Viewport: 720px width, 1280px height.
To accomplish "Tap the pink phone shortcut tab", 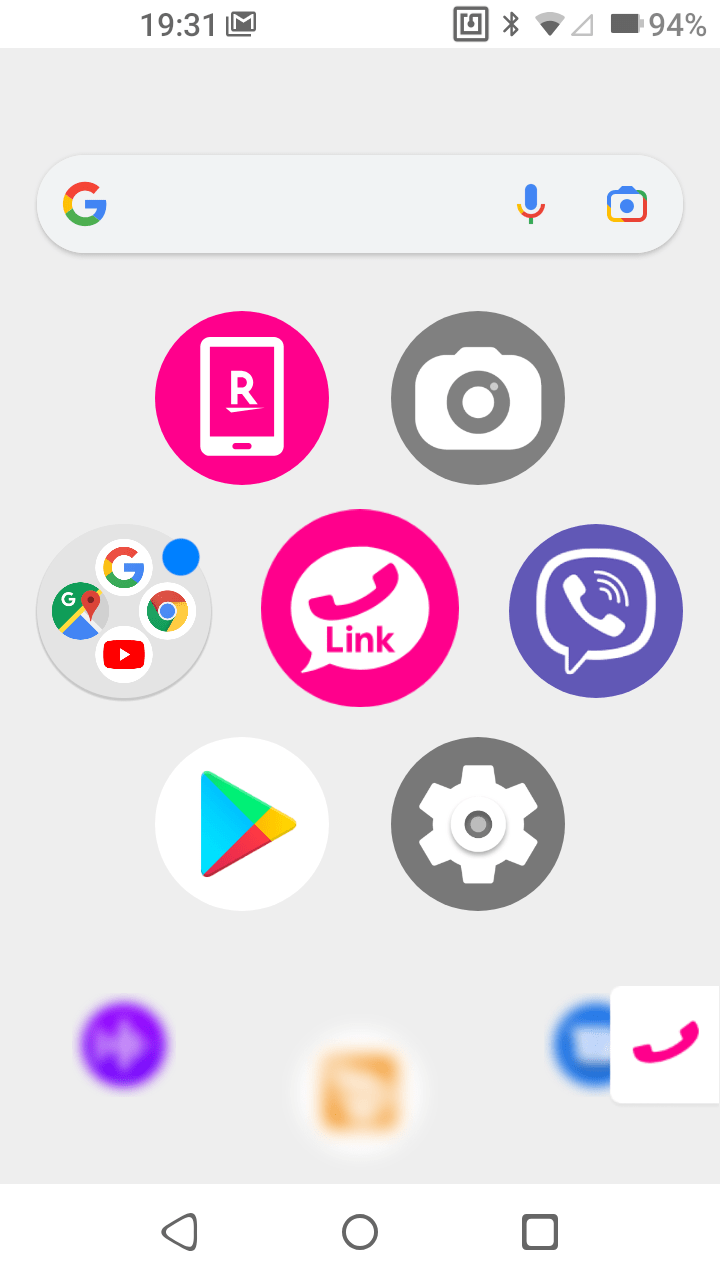I will click(666, 1044).
